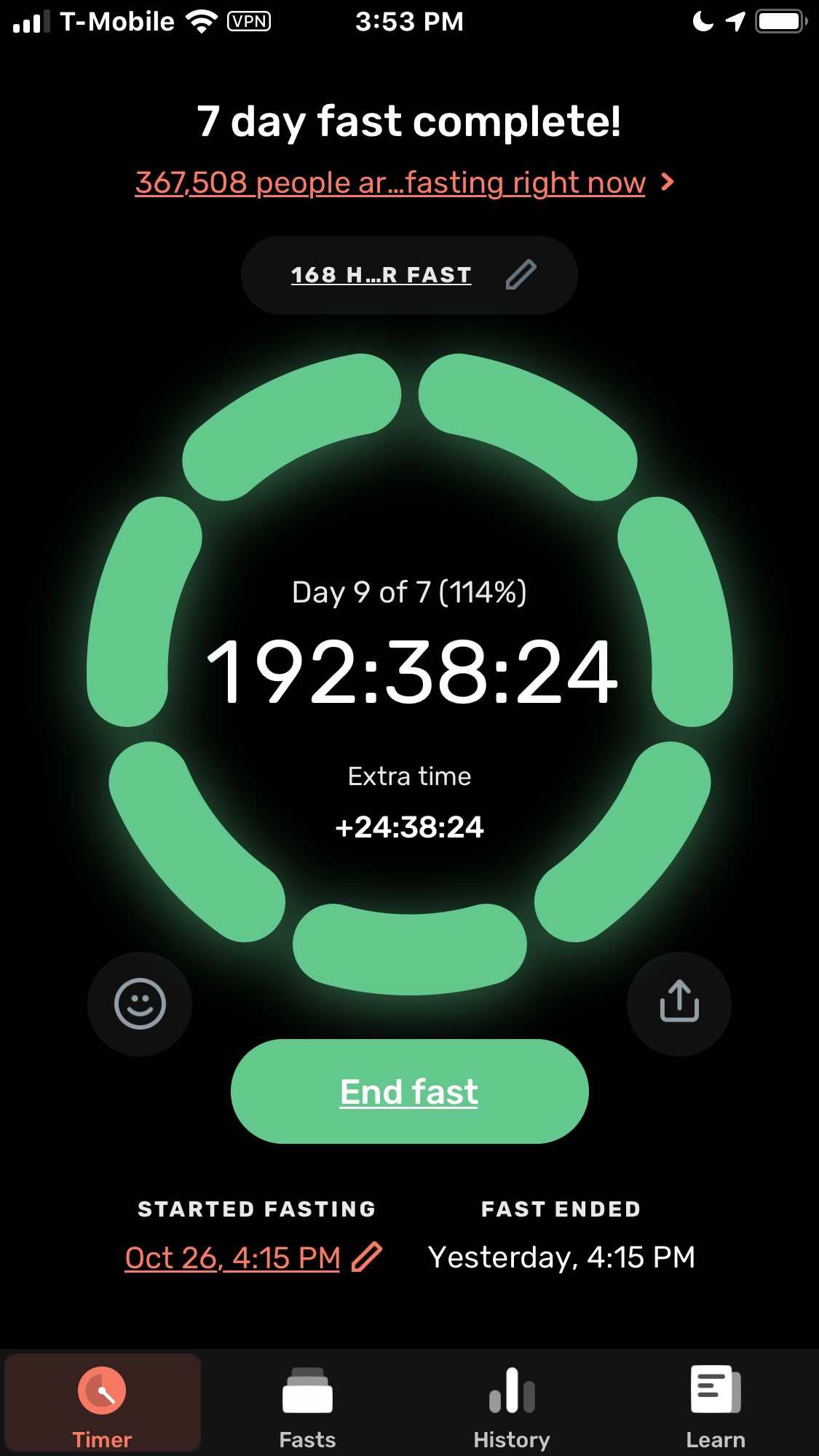Log your mood with the smiley icon
Image resolution: width=819 pixels, height=1456 pixels.
click(140, 1003)
